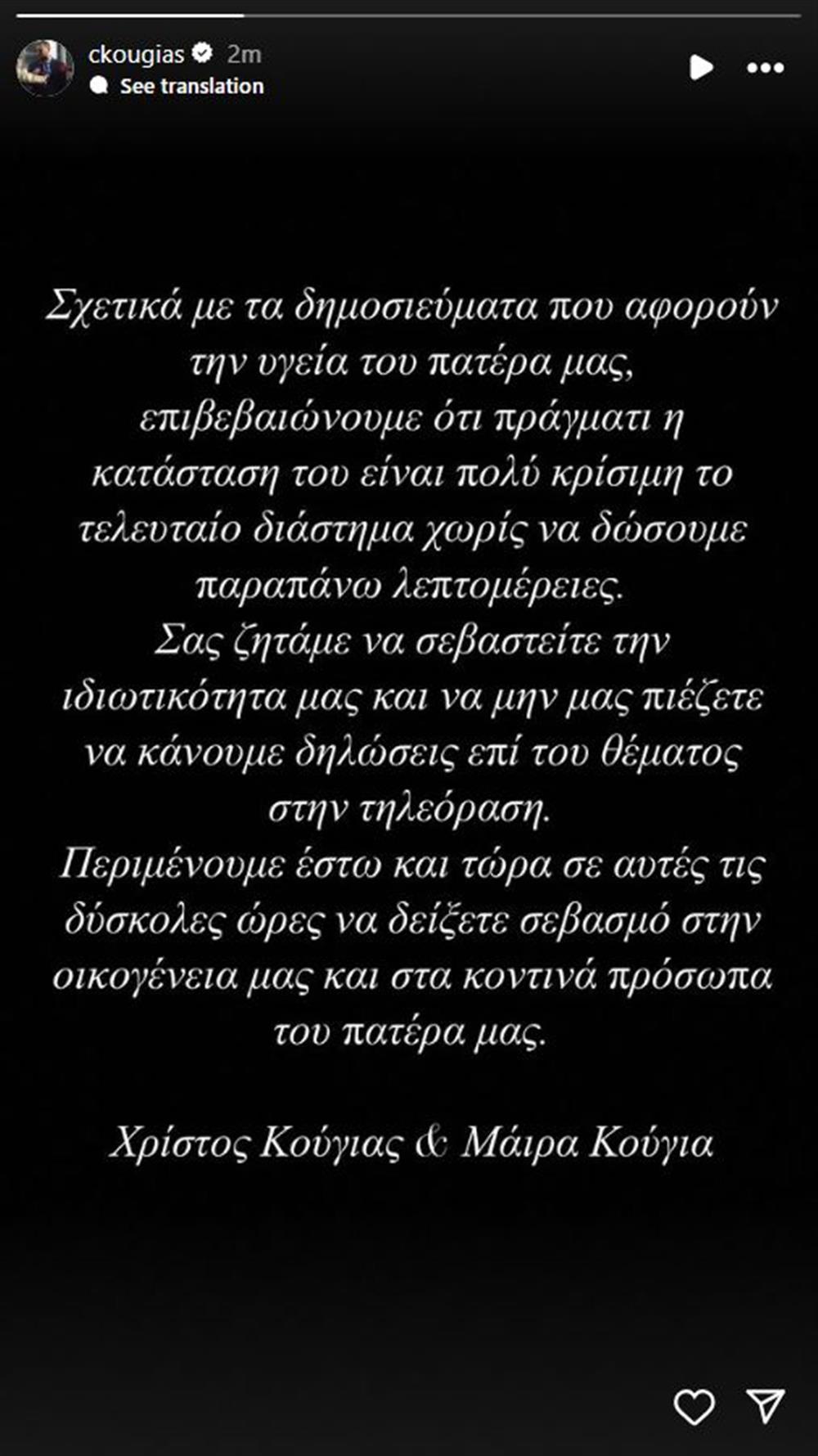Tap See translation
Viewport: 818px width, 1456px height.
(191, 86)
